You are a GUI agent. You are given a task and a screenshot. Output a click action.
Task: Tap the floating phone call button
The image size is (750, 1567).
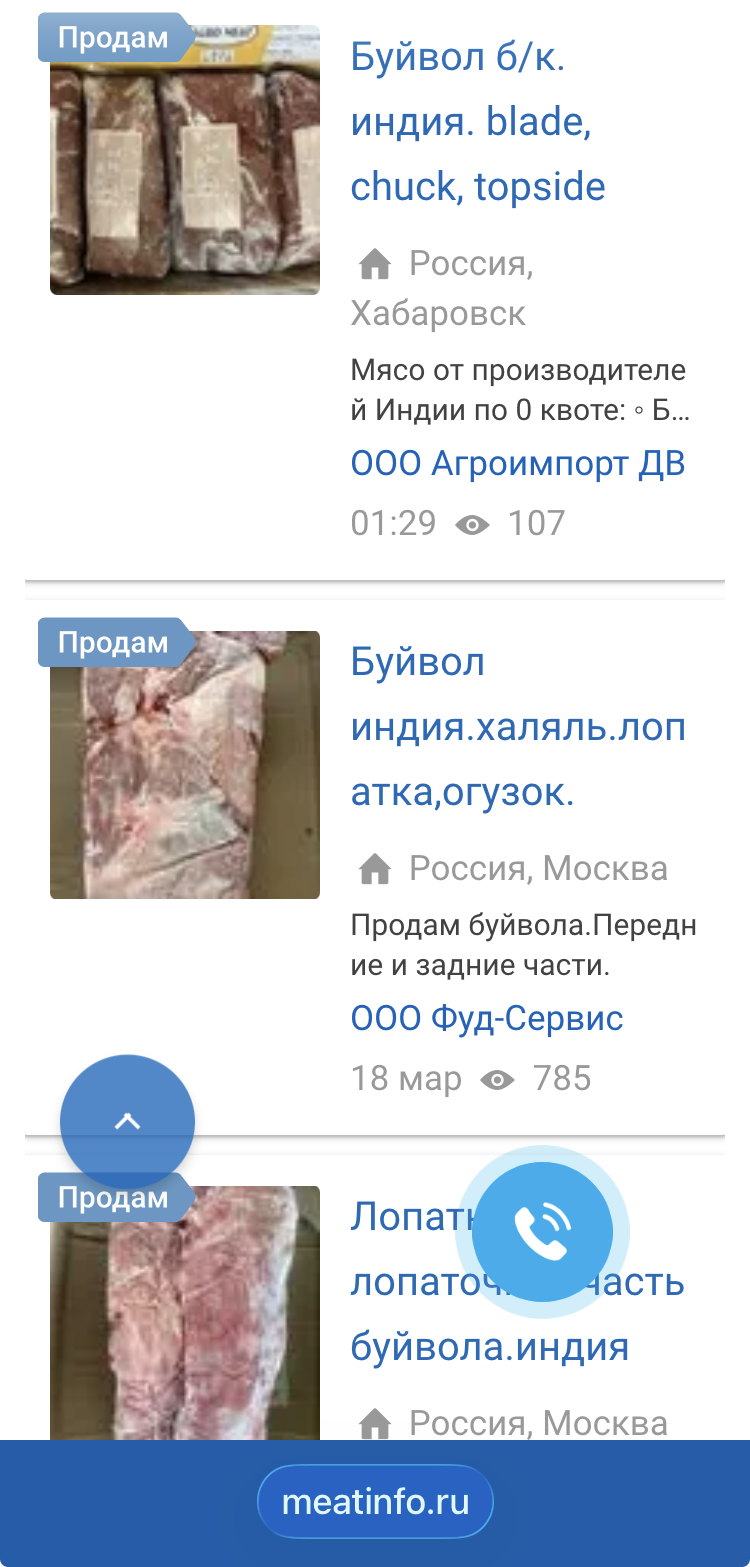(541, 1232)
